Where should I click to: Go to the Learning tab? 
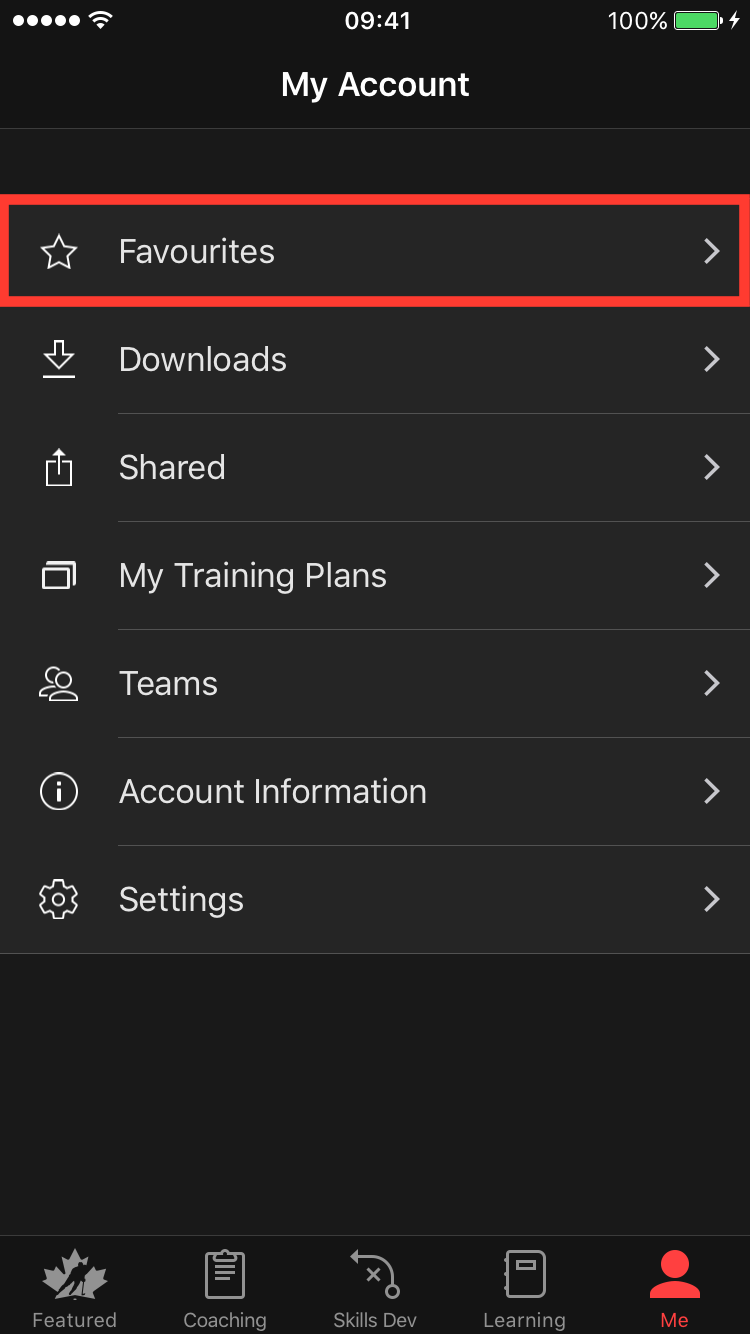[524, 1288]
